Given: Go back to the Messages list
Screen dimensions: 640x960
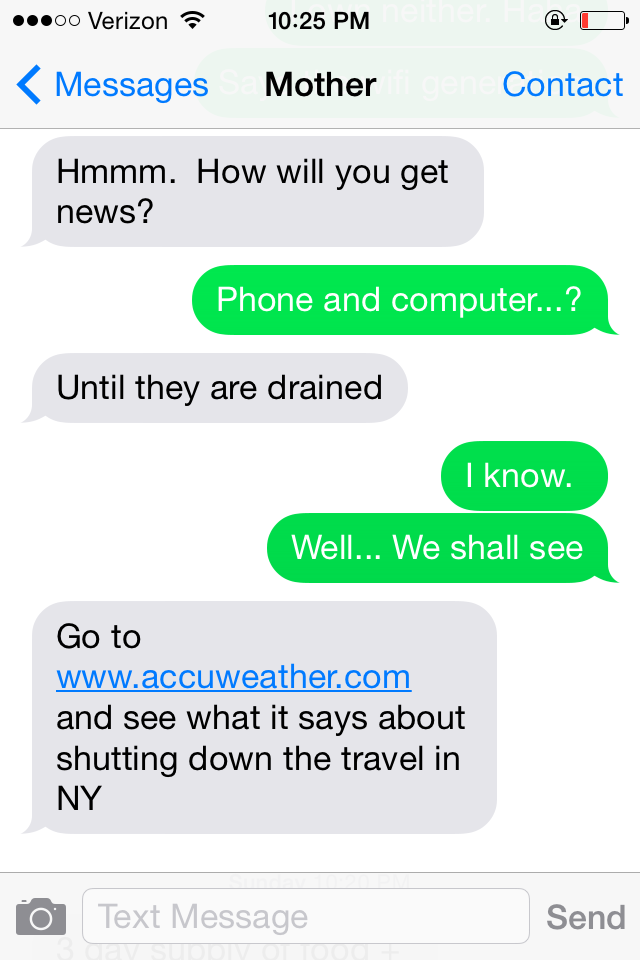Looking at the screenshot, I should (x=112, y=86).
